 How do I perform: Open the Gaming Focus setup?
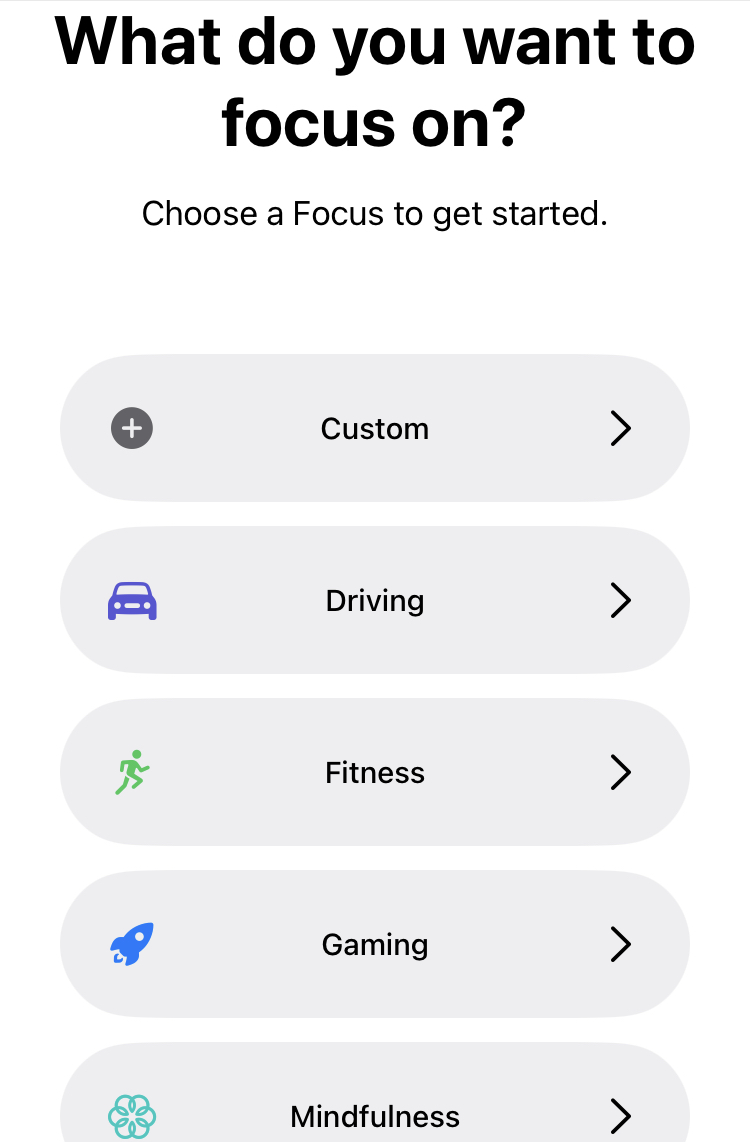(x=374, y=945)
